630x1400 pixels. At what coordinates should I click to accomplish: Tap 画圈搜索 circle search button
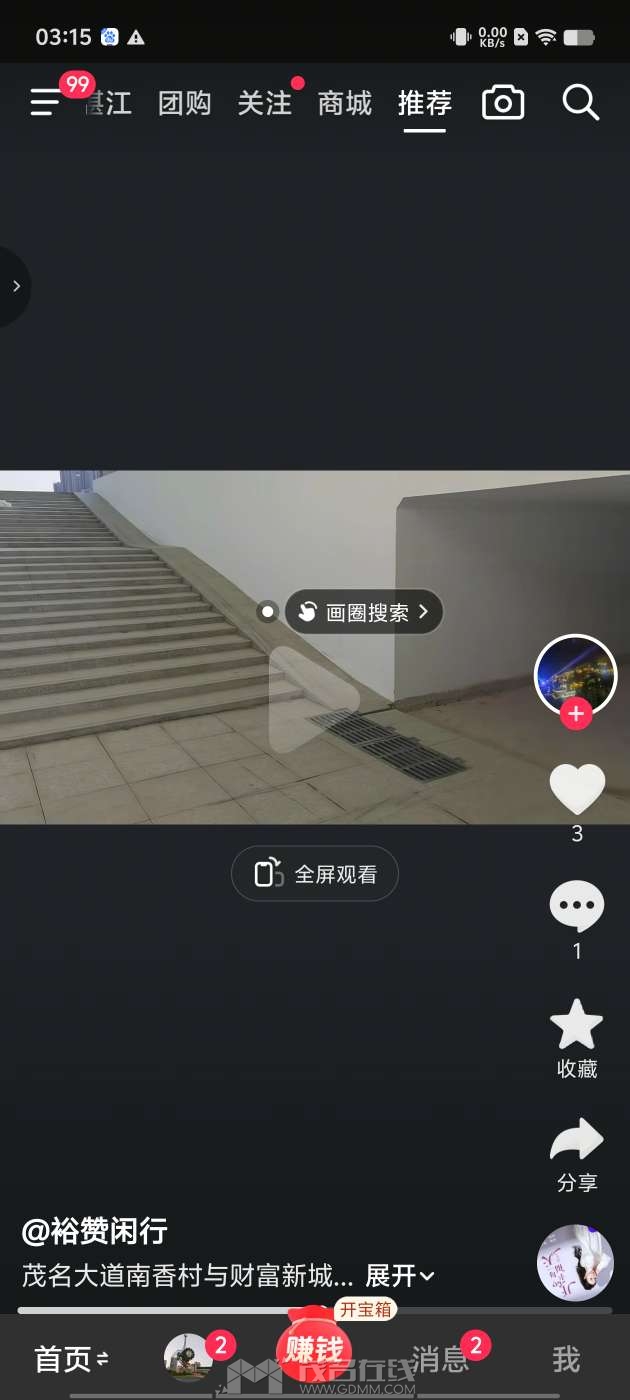click(364, 612)
